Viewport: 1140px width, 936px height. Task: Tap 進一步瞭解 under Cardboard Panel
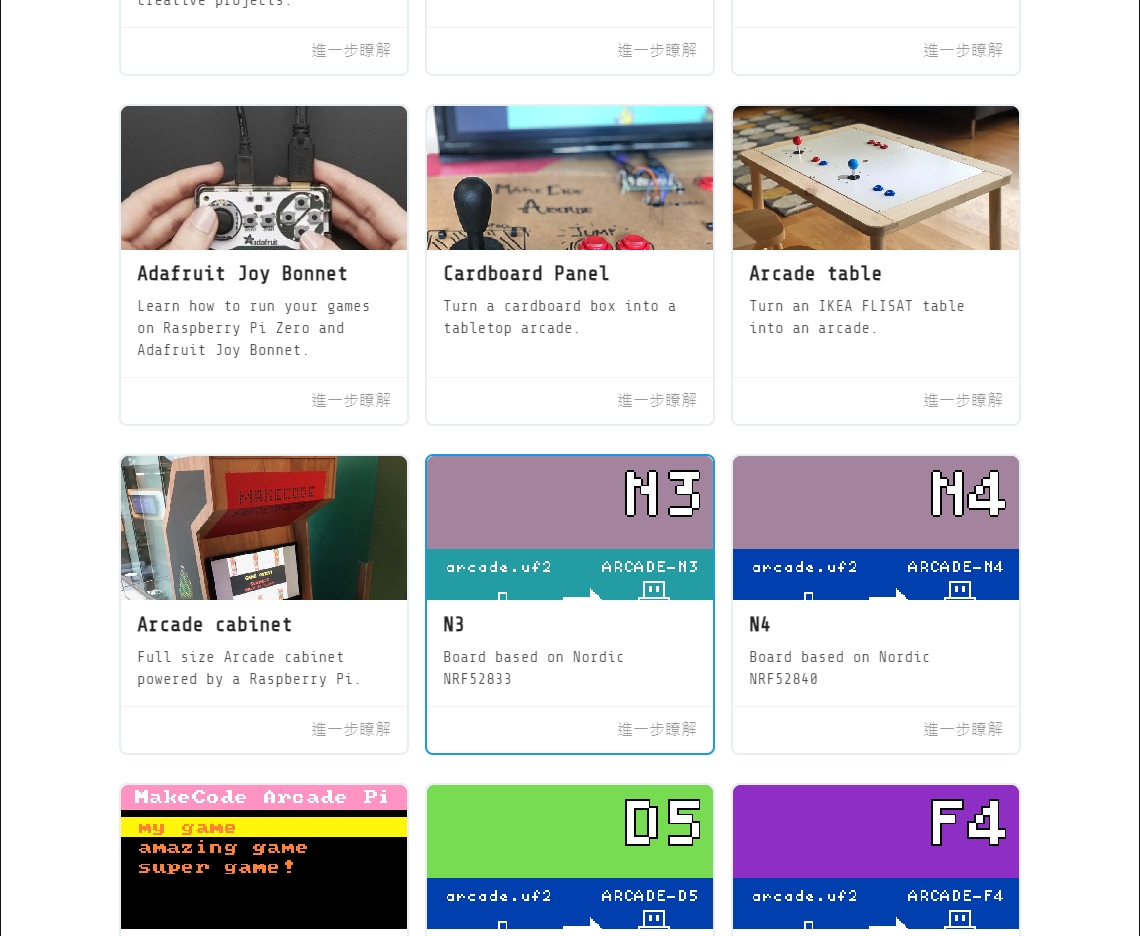pos(657,400)
